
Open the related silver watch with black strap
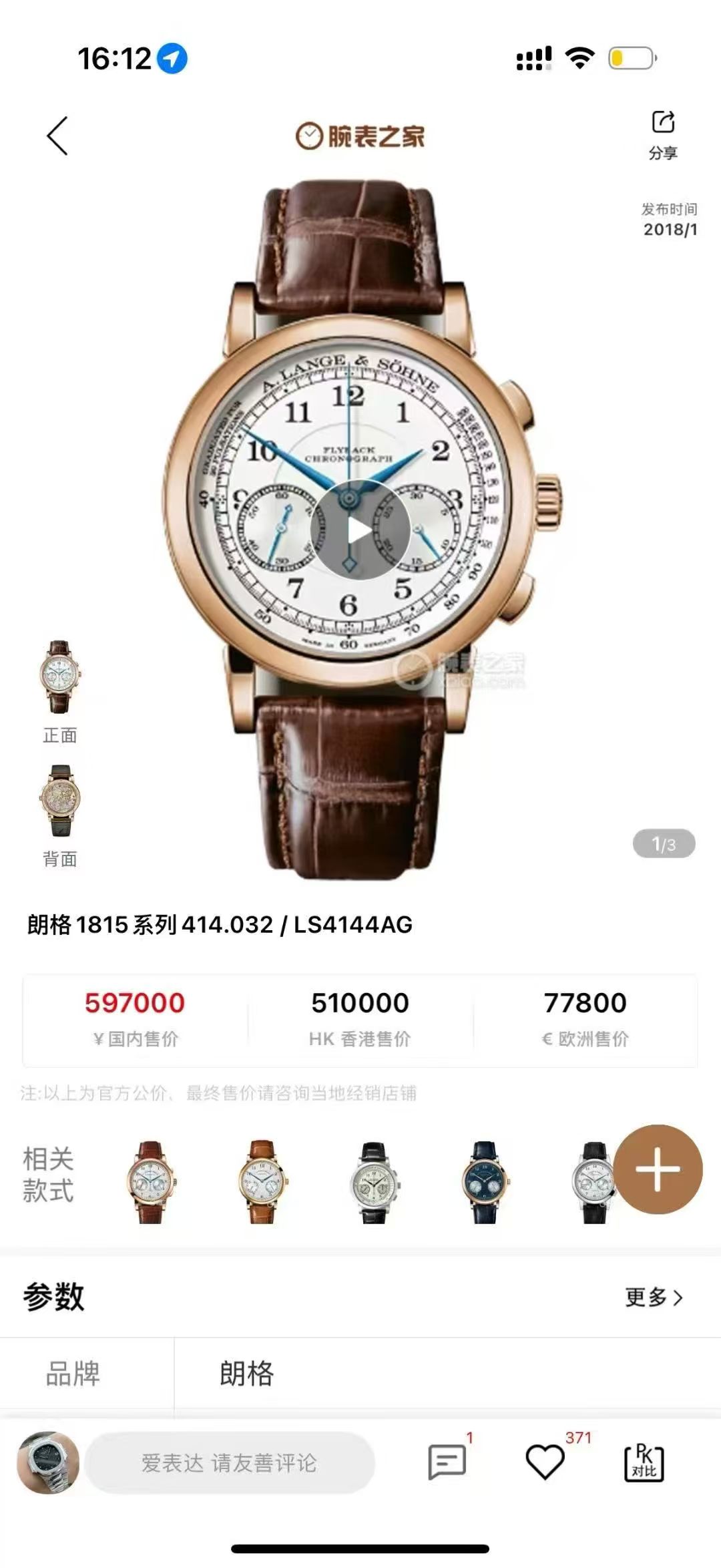(x=373, y=1182)
